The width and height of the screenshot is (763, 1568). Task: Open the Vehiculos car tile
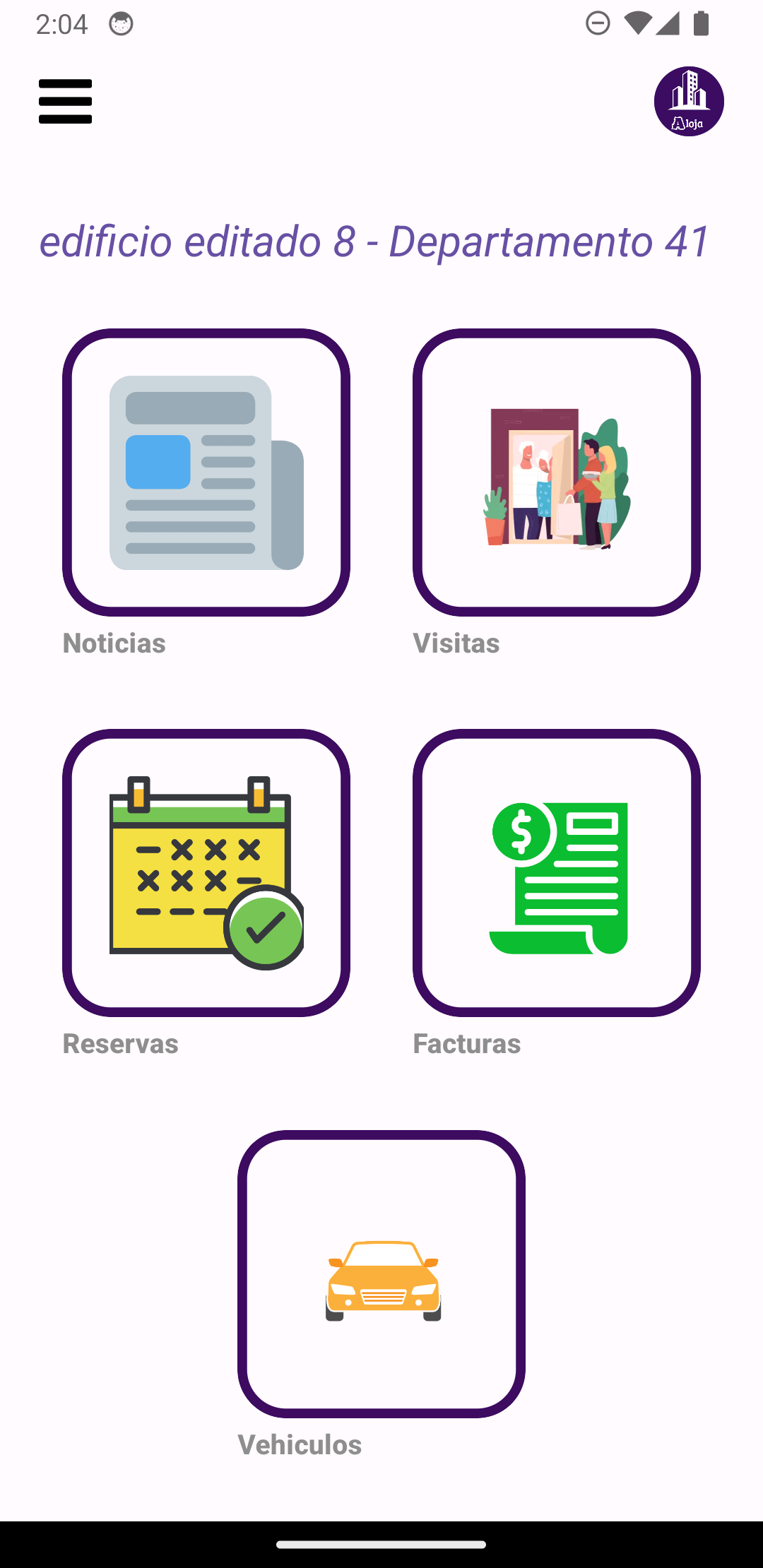[x=381, y=1273]
